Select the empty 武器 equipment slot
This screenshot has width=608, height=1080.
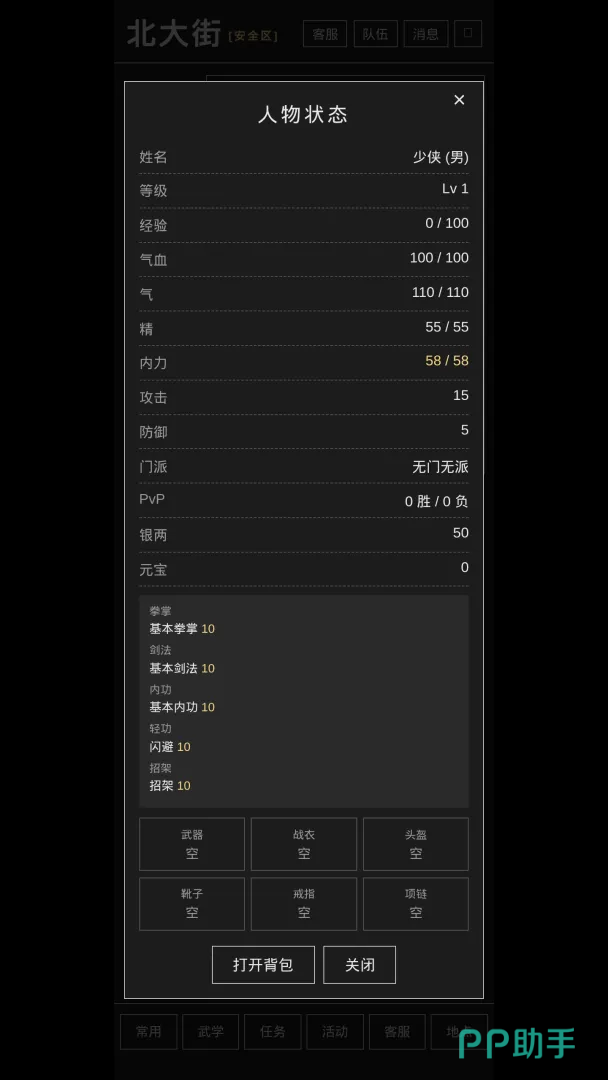pos(192,844)
